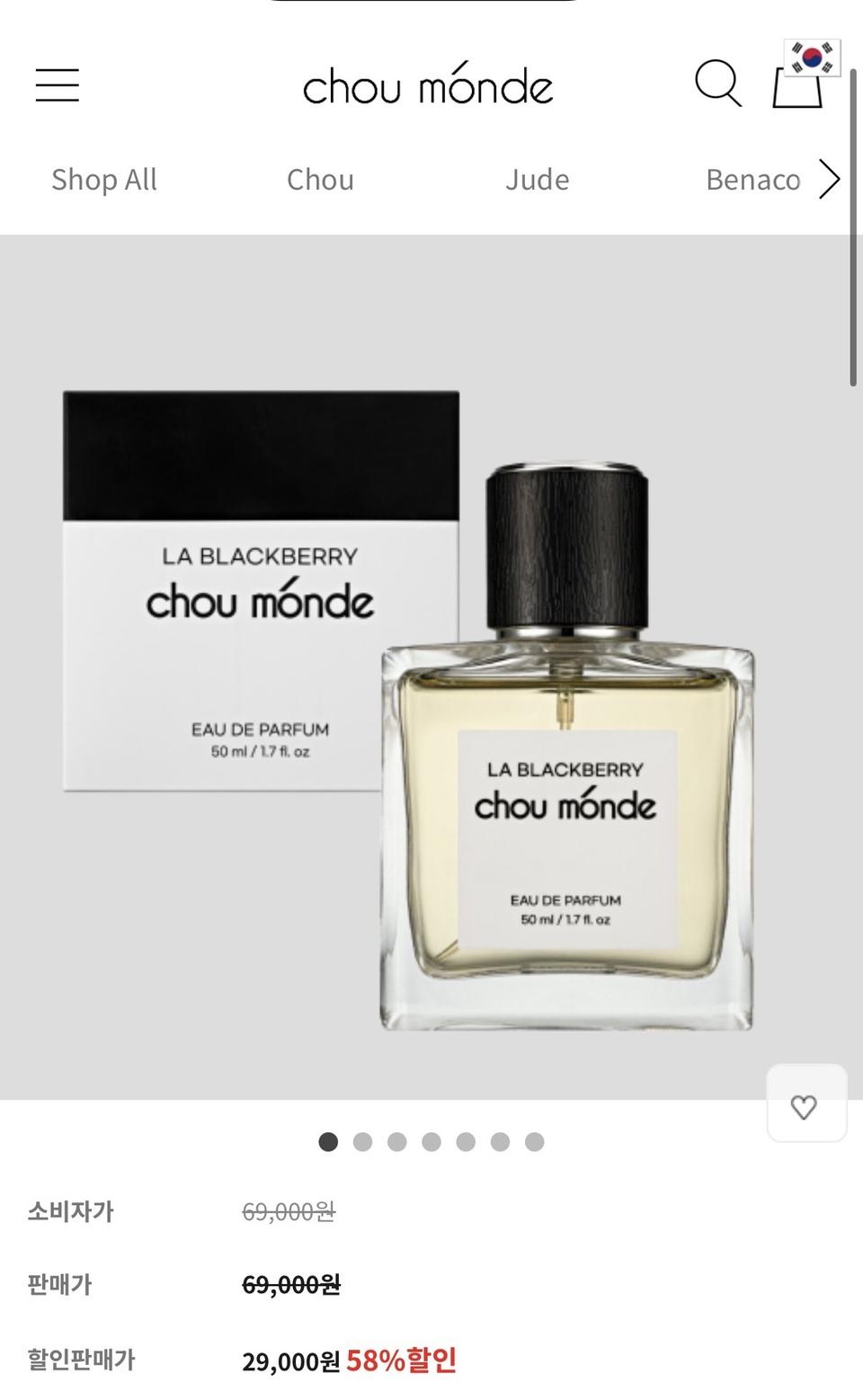This screenshot has height=1400, width=863.
Task: Open the Benaco category
Action: point(752,179)
